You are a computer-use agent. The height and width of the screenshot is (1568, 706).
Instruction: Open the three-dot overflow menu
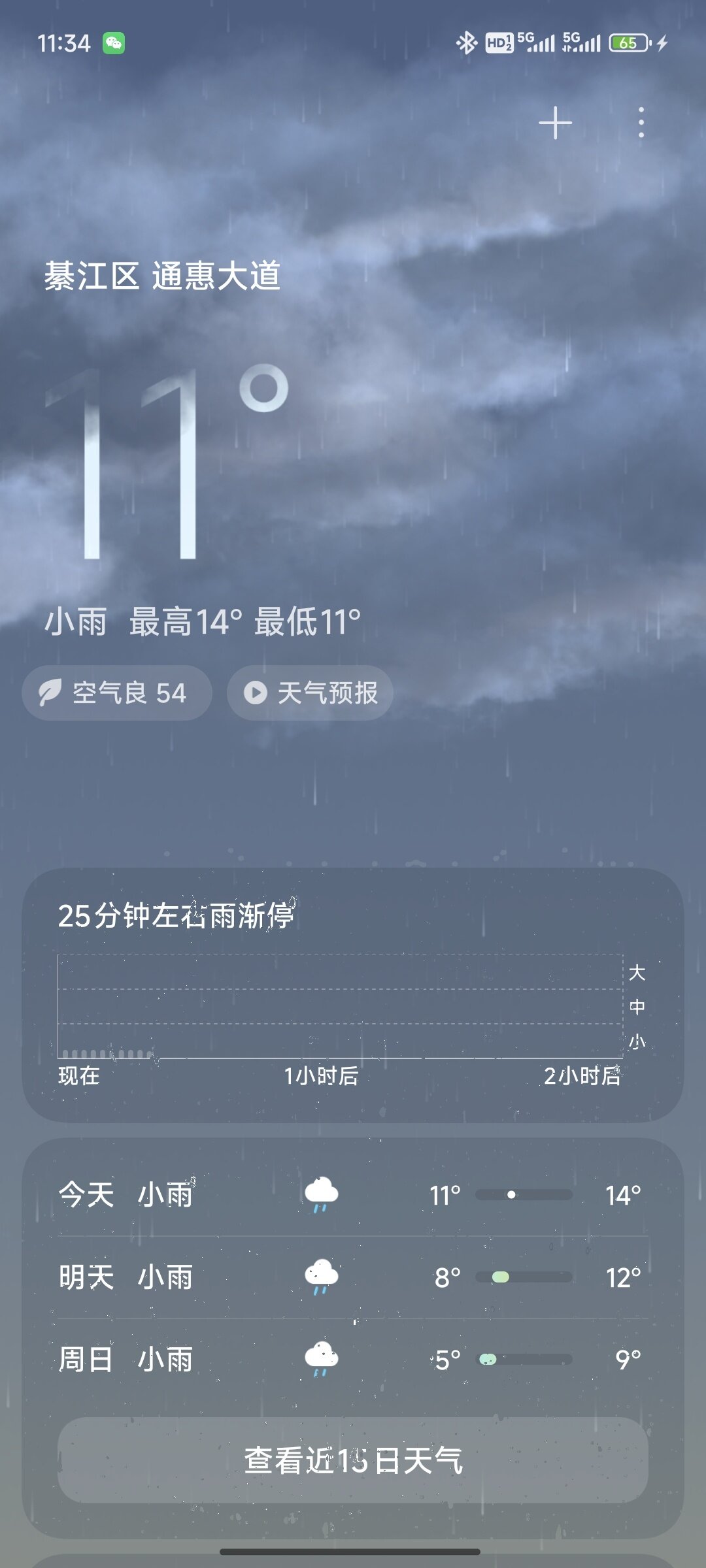[641, 123]
